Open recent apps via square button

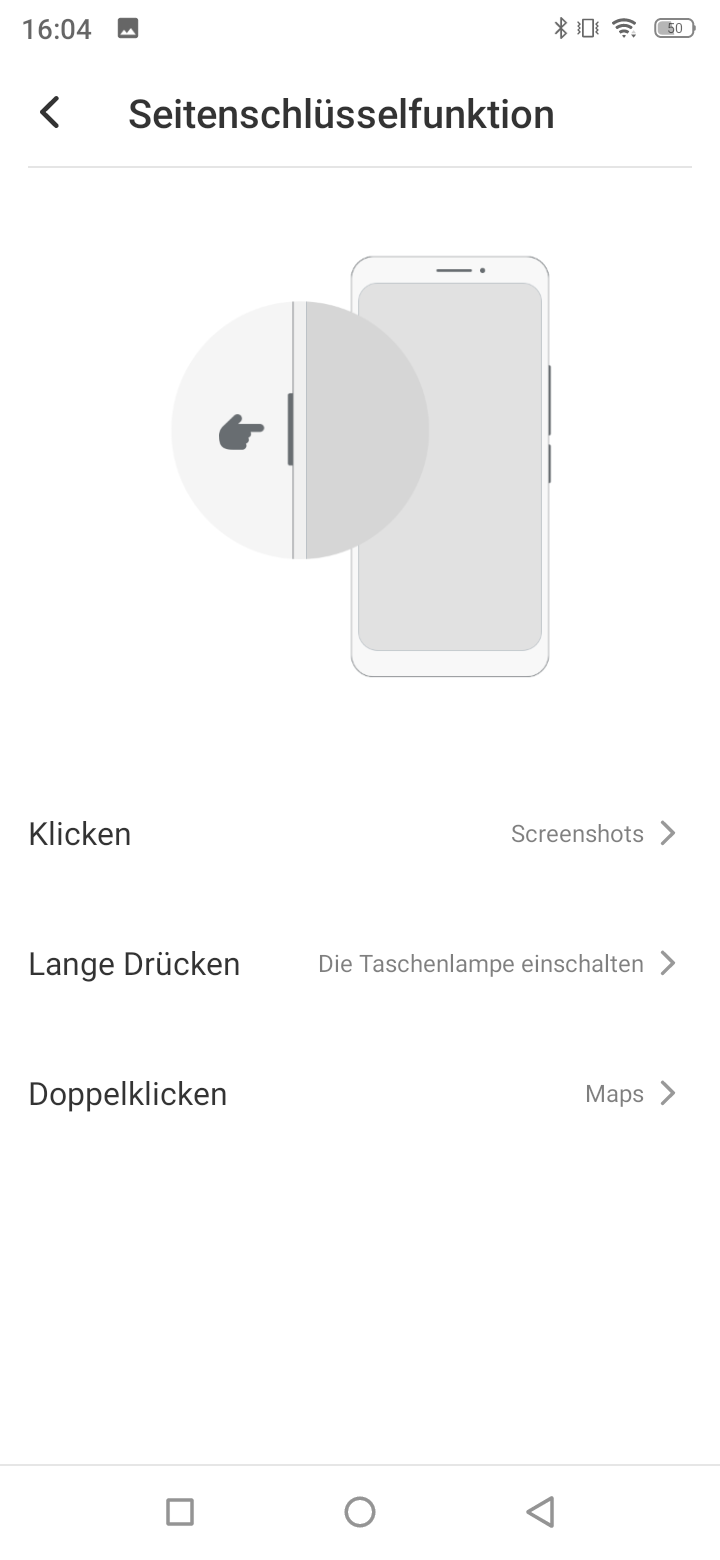180,1511
